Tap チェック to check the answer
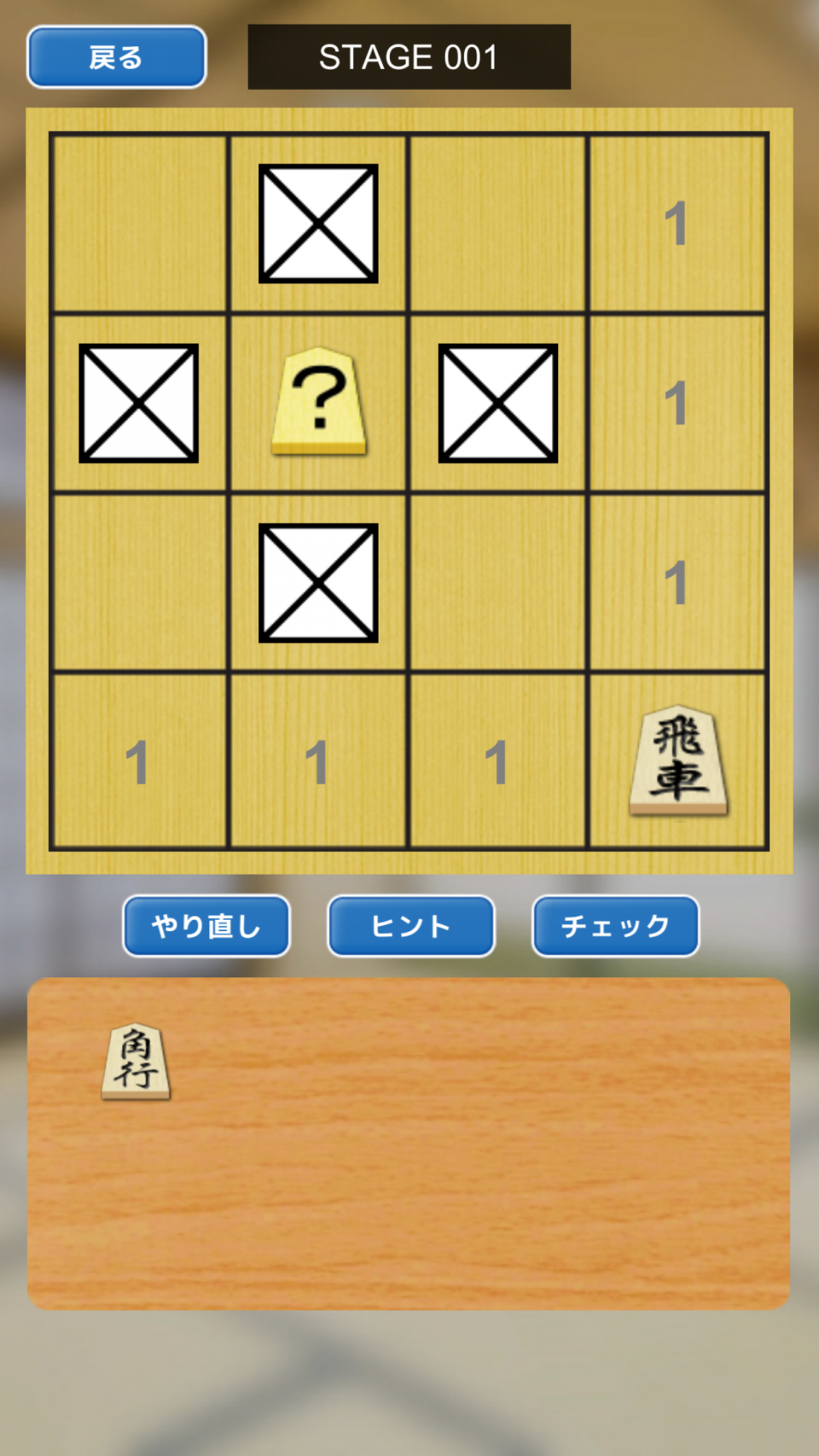The image size is (819, 1456). point(616,926)
